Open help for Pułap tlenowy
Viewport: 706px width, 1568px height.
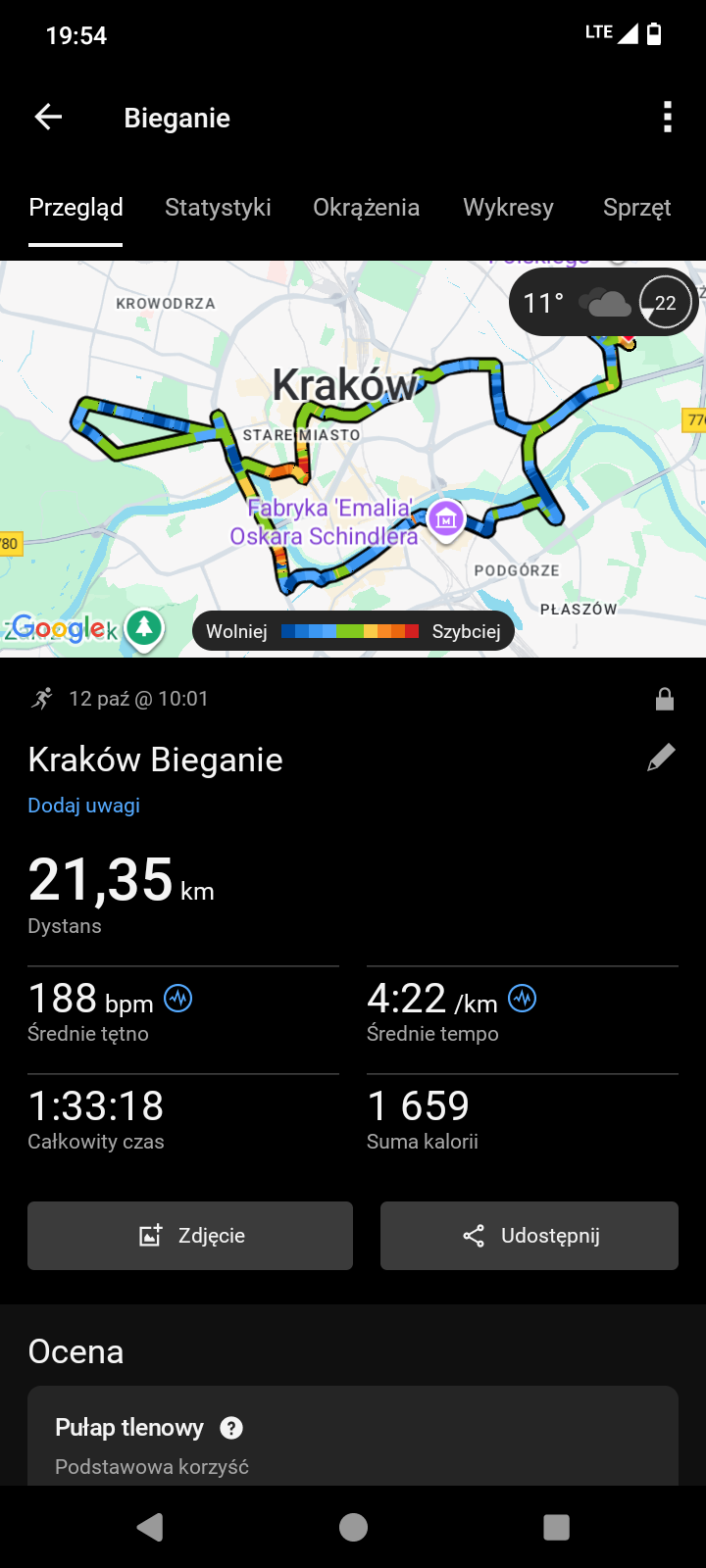(x=231, y=1428)
